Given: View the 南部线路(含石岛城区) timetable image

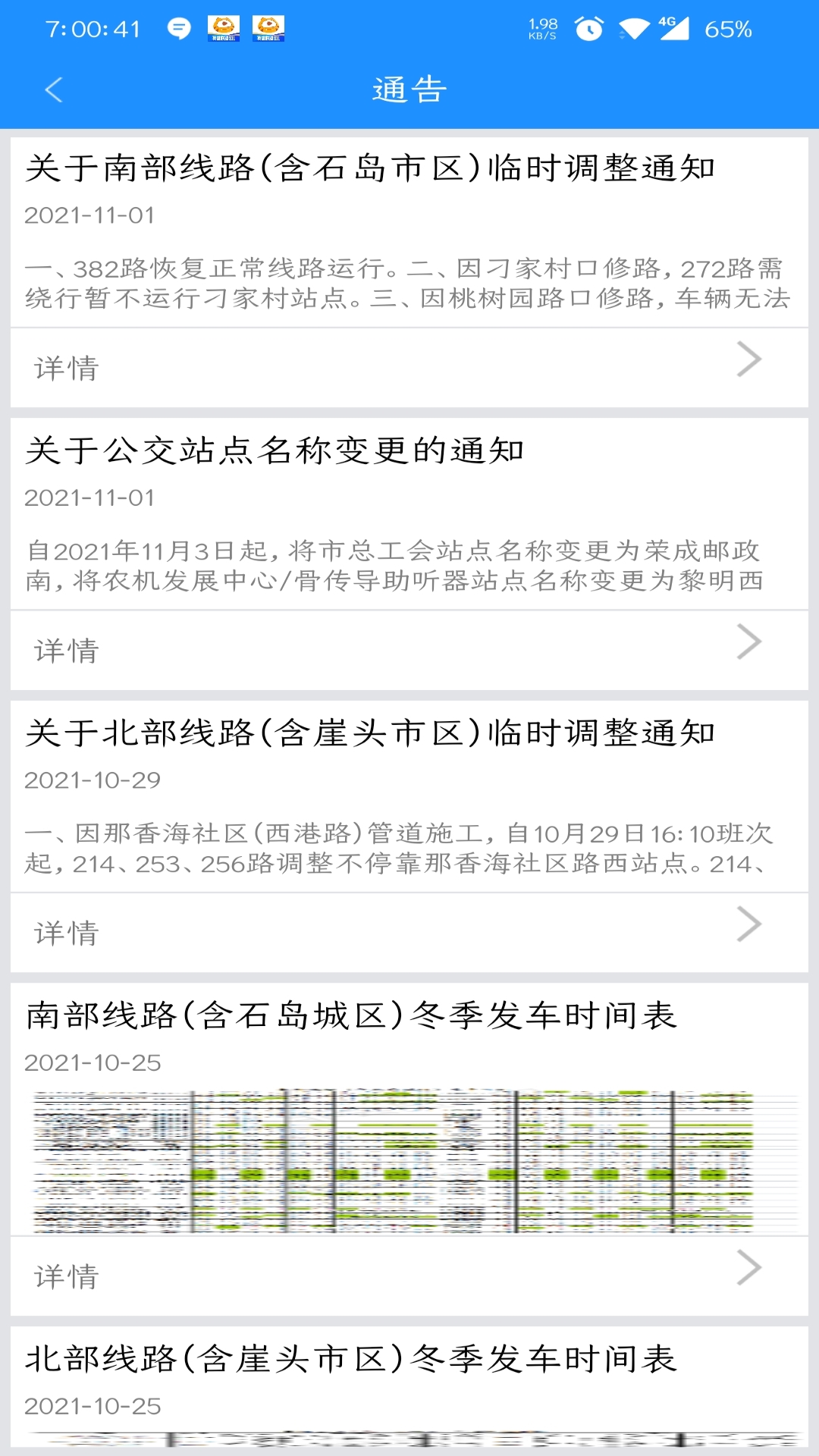Looking at the screenshot, I should [409, 1160].
